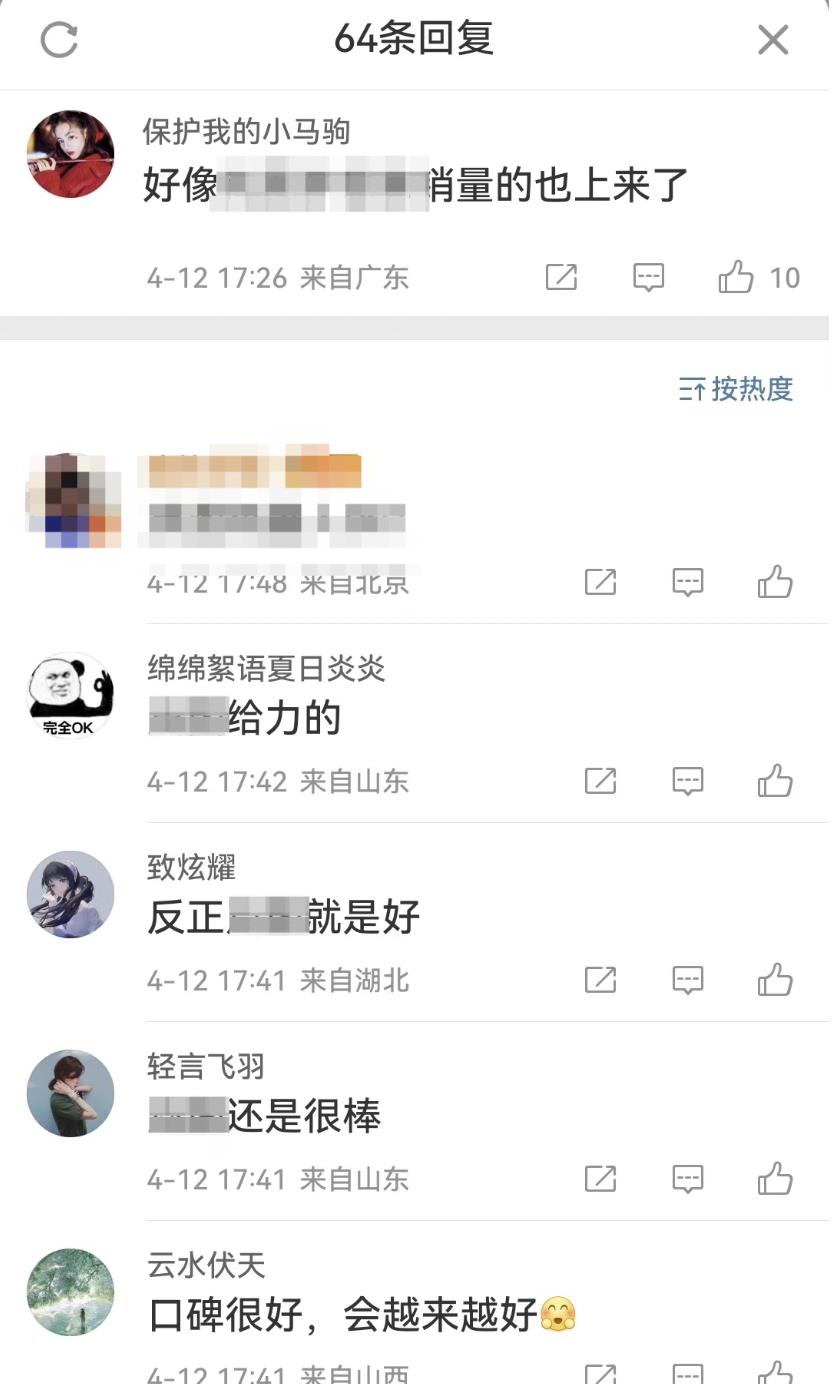Viewport: 836px width, 1384px height.
Task: Like 轻言飞羽's reply
Action: [x=775, y=1179]
